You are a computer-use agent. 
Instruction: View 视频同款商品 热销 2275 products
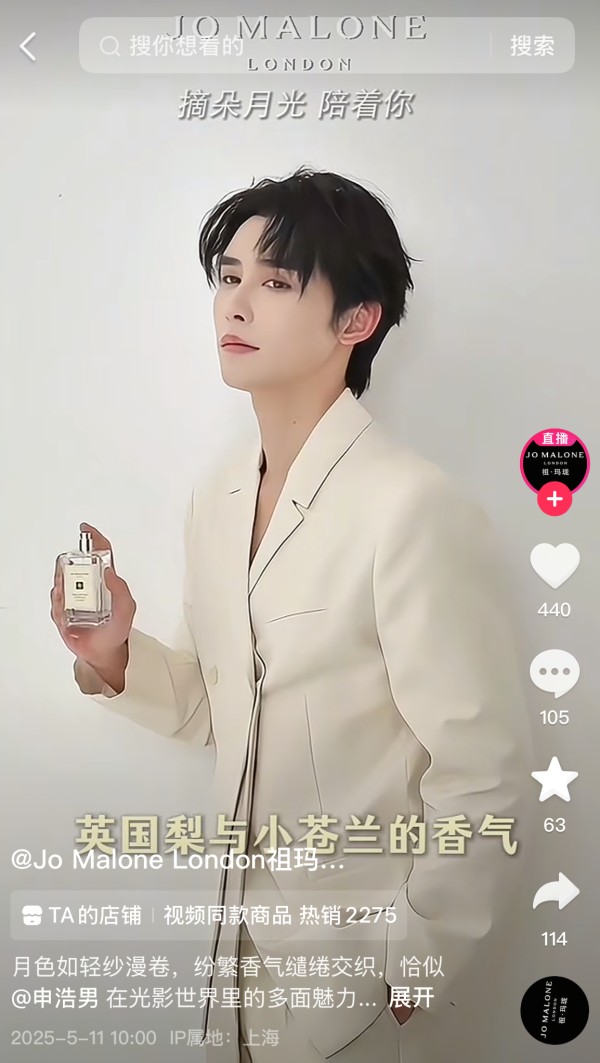[x=280, y=915]
